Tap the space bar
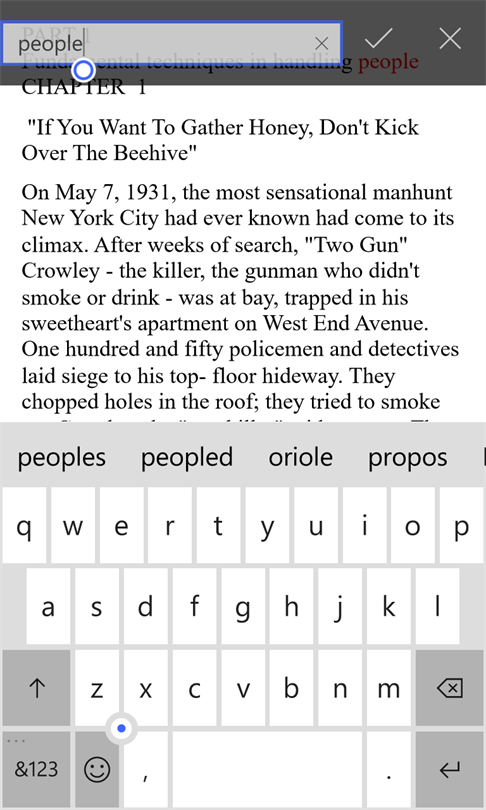The height and width of the screenshot is (810, 486). pyautogui.click(x=267, y=769)
